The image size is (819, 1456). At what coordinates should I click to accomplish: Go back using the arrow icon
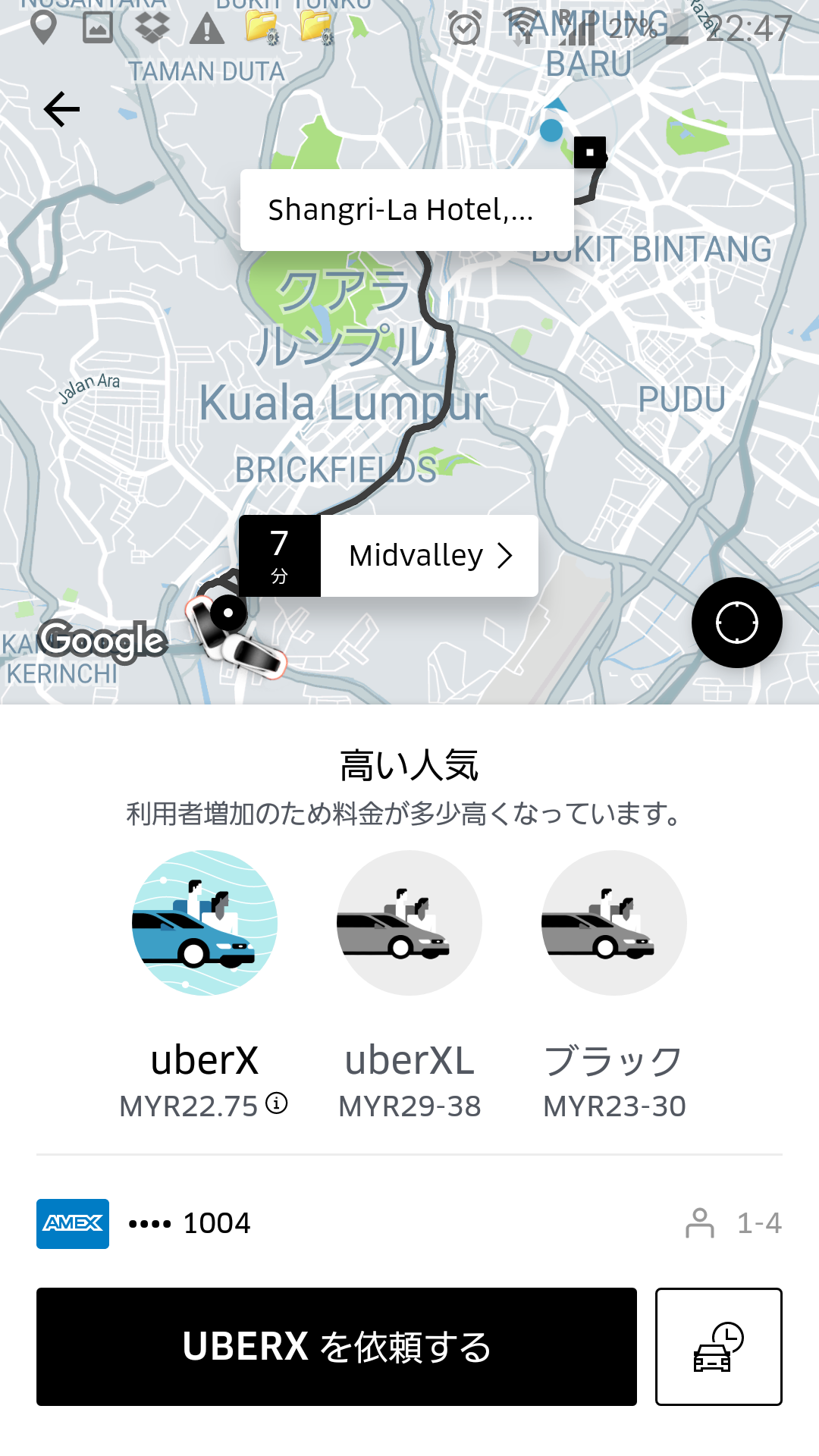point(61,109)
